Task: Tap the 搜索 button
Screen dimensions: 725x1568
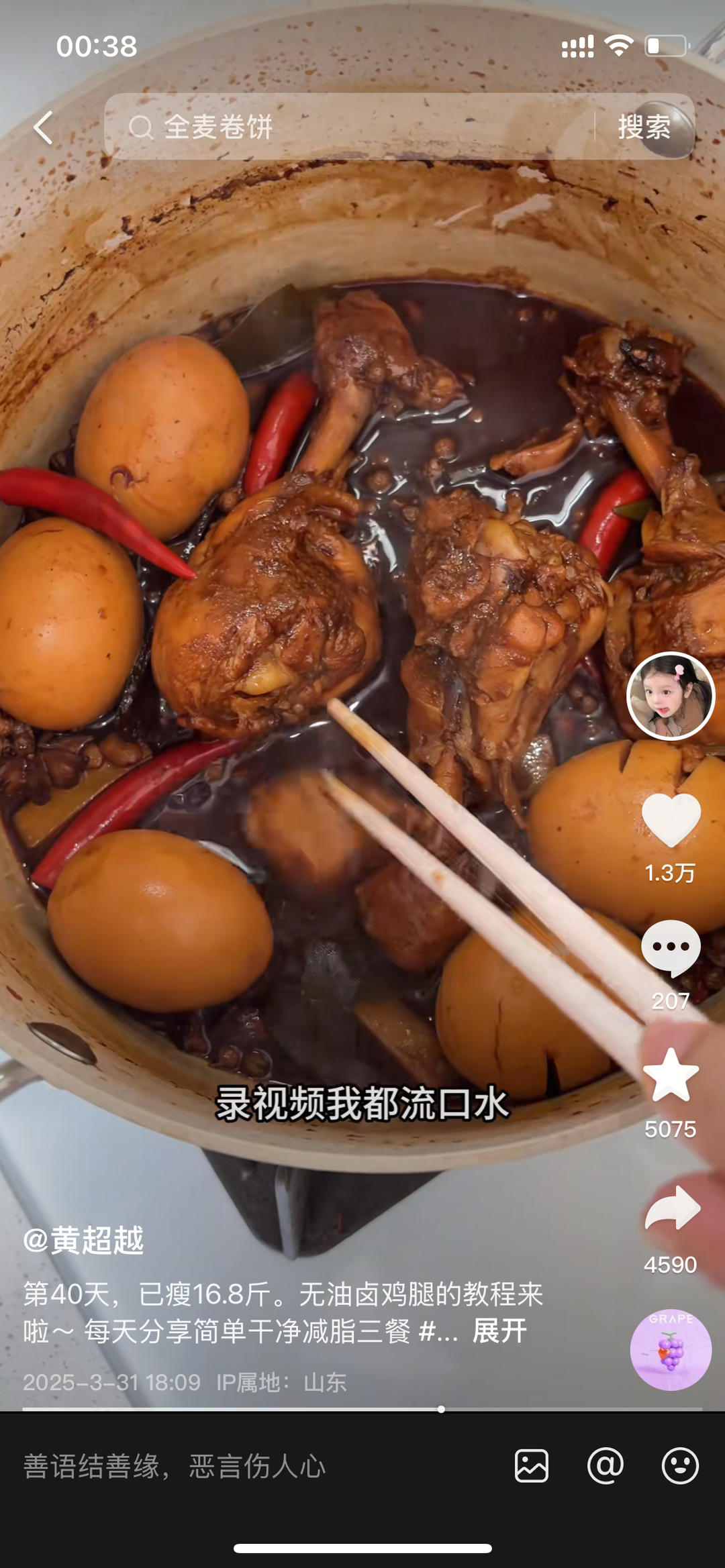Action: 644,126
